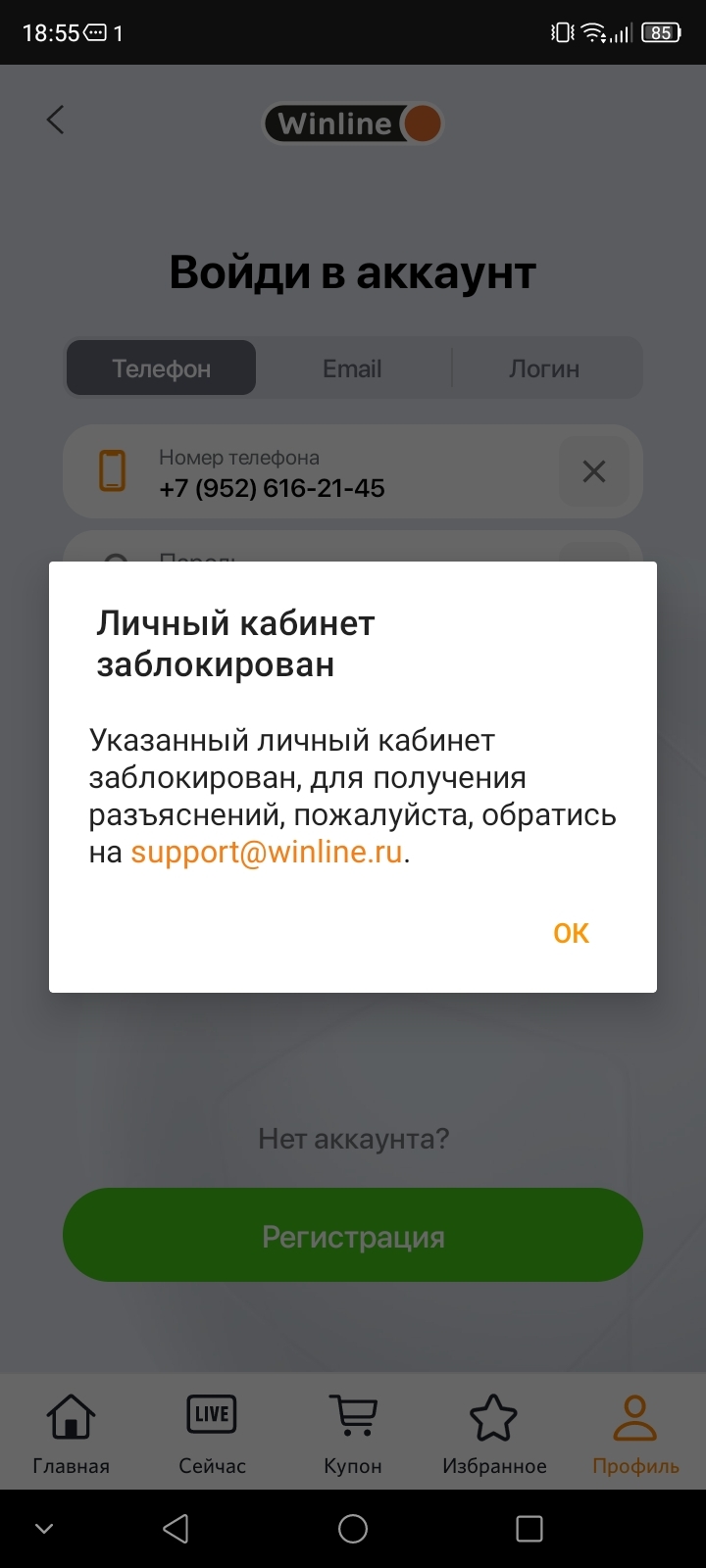Clear the phone number field
This screenshot has height=1568, width=706.
coord(594,471)
